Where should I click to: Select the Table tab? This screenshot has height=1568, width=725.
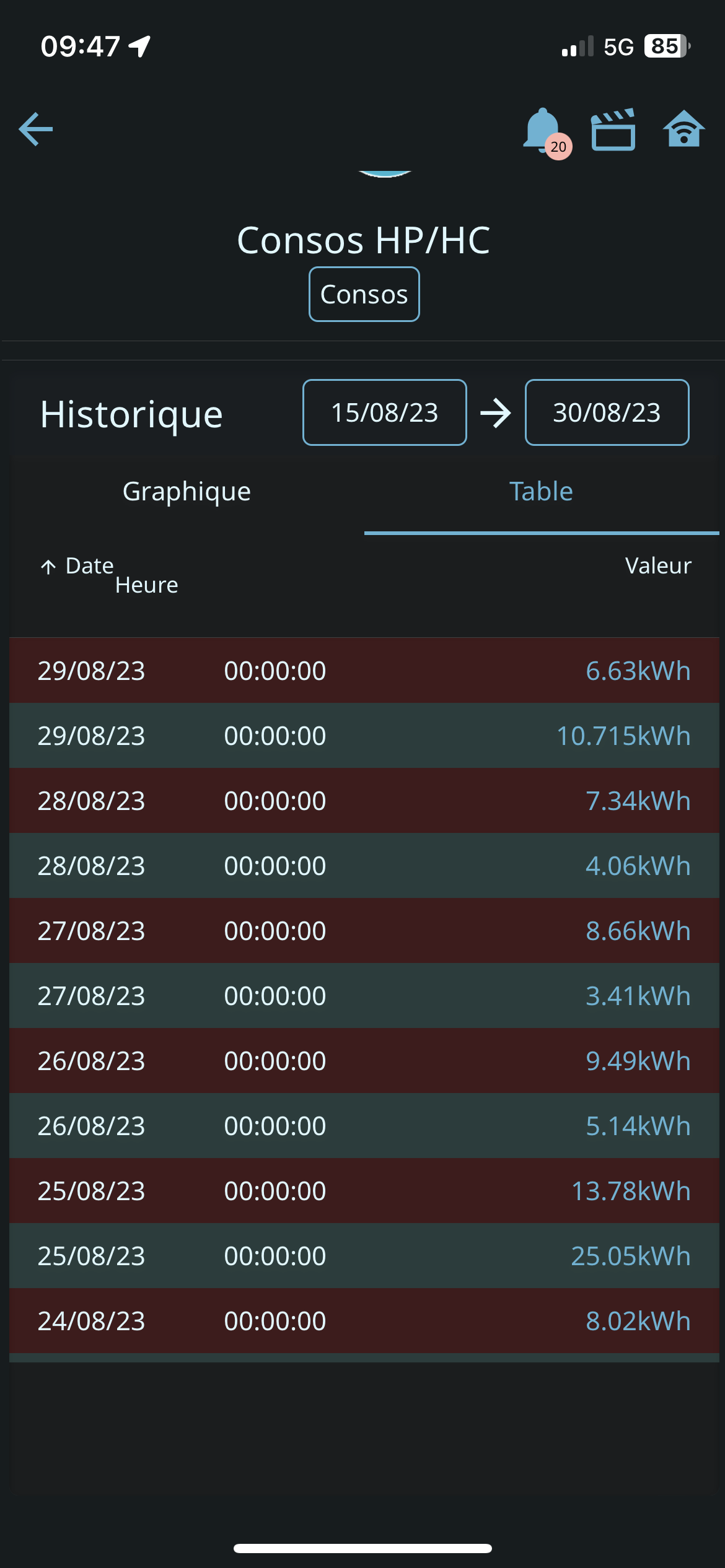tap(541, 492)
